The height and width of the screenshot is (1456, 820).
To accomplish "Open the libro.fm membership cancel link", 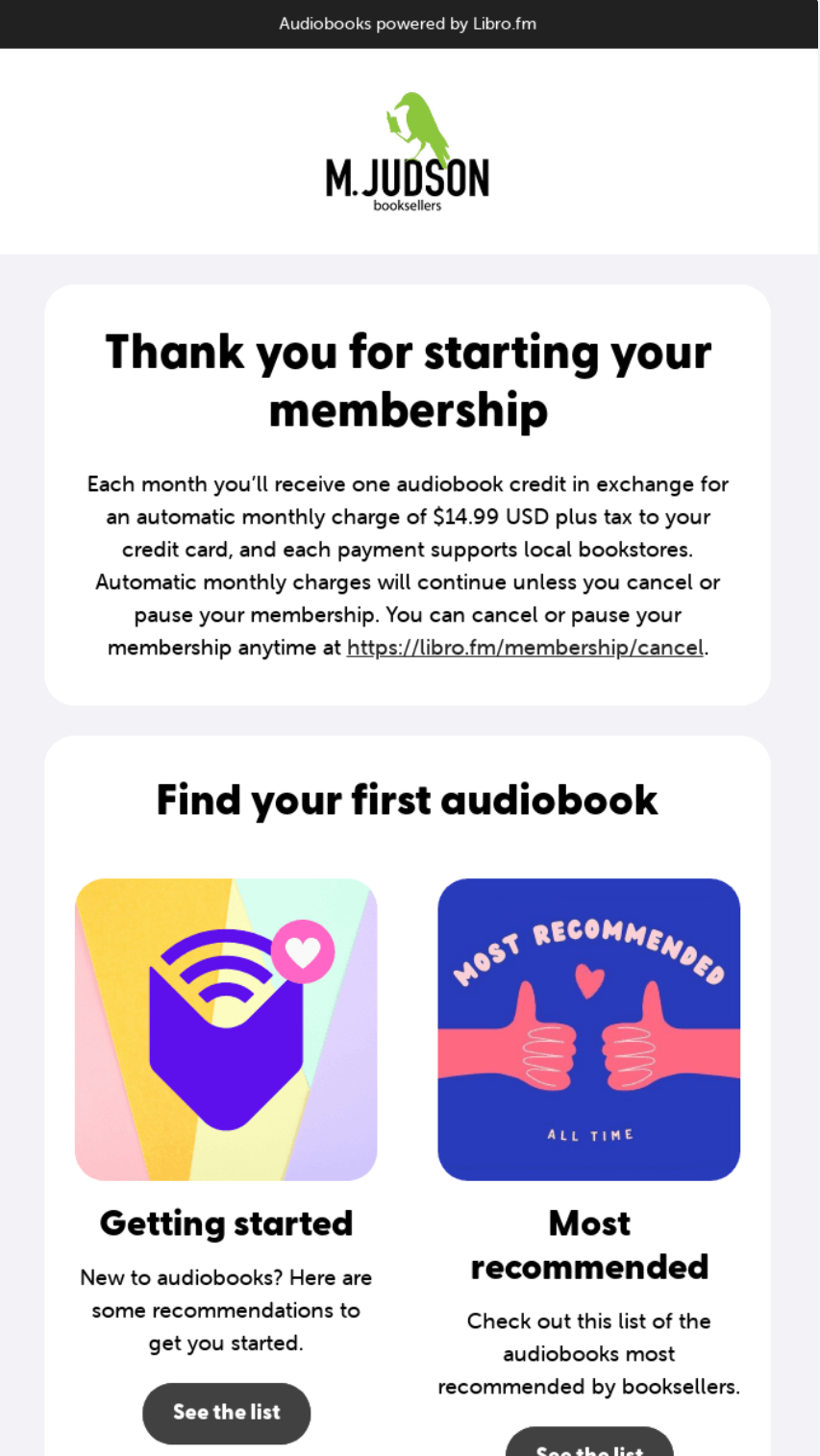I will (x=525, y=648).
